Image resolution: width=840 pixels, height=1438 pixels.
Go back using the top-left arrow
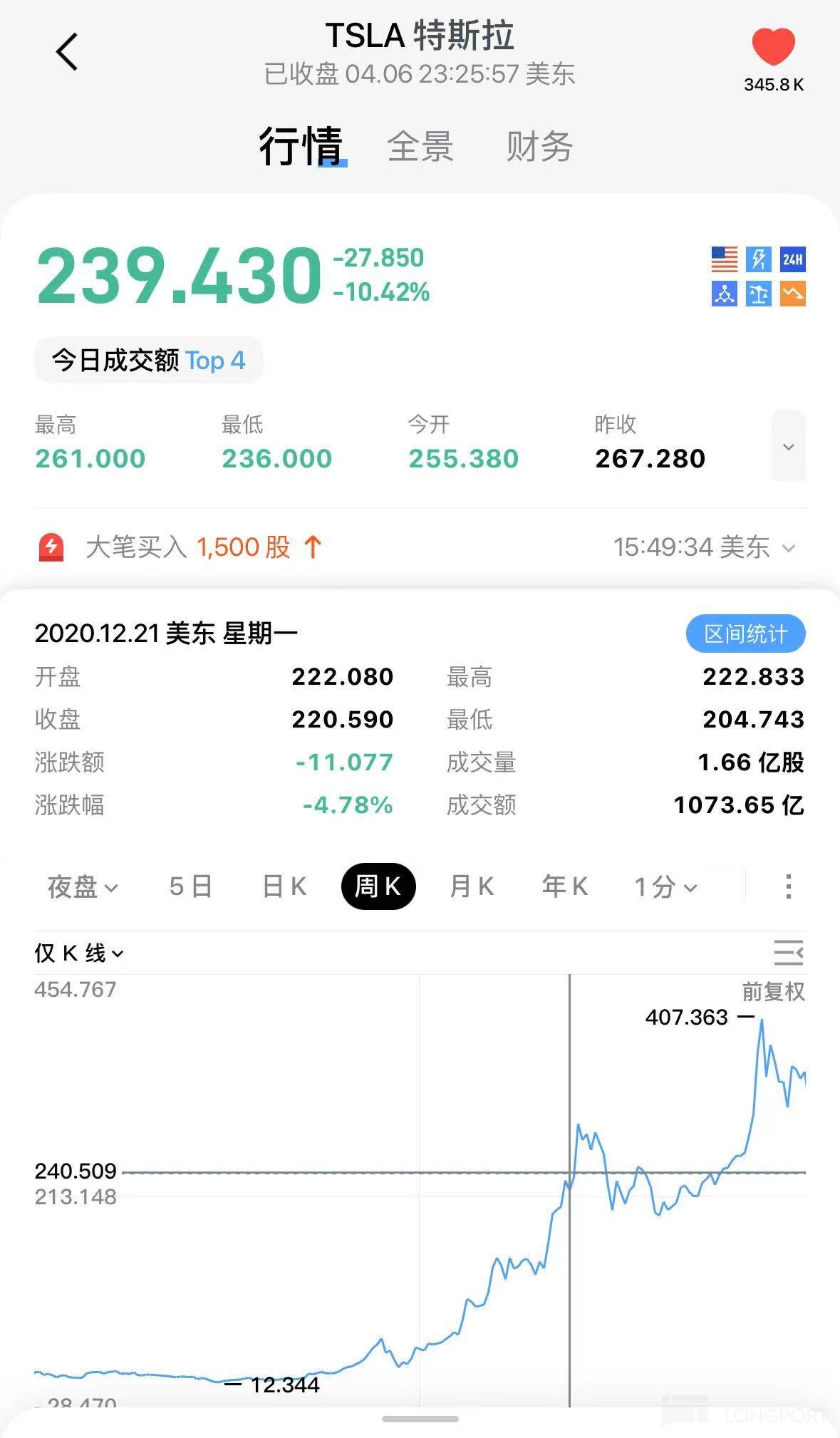(67, 52)
